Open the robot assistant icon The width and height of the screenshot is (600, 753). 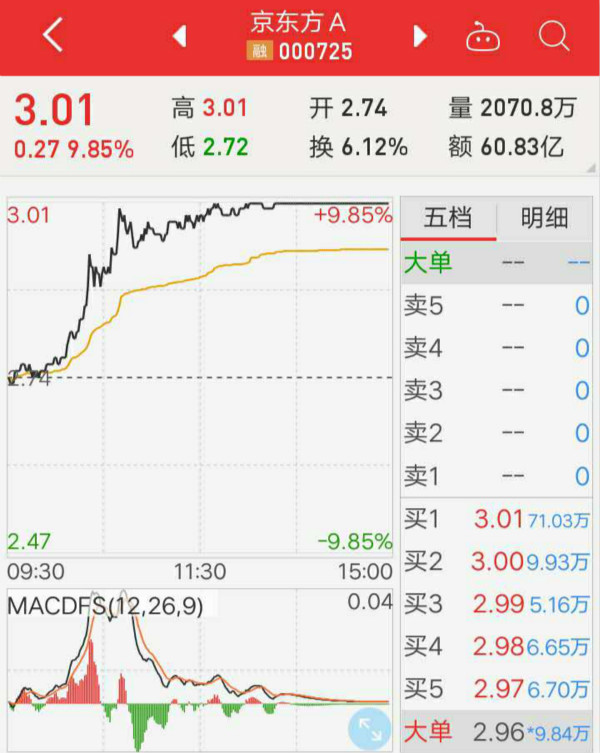483,37
